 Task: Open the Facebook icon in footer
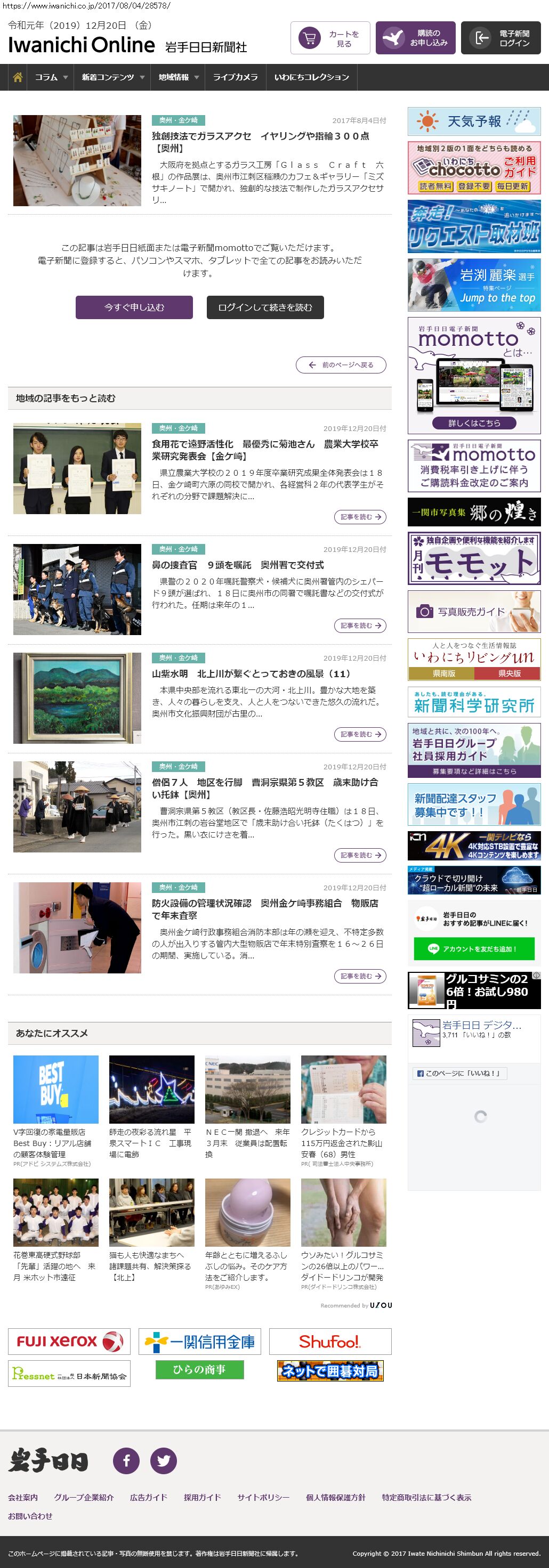pyautogui.click(x=126, y=1460)
